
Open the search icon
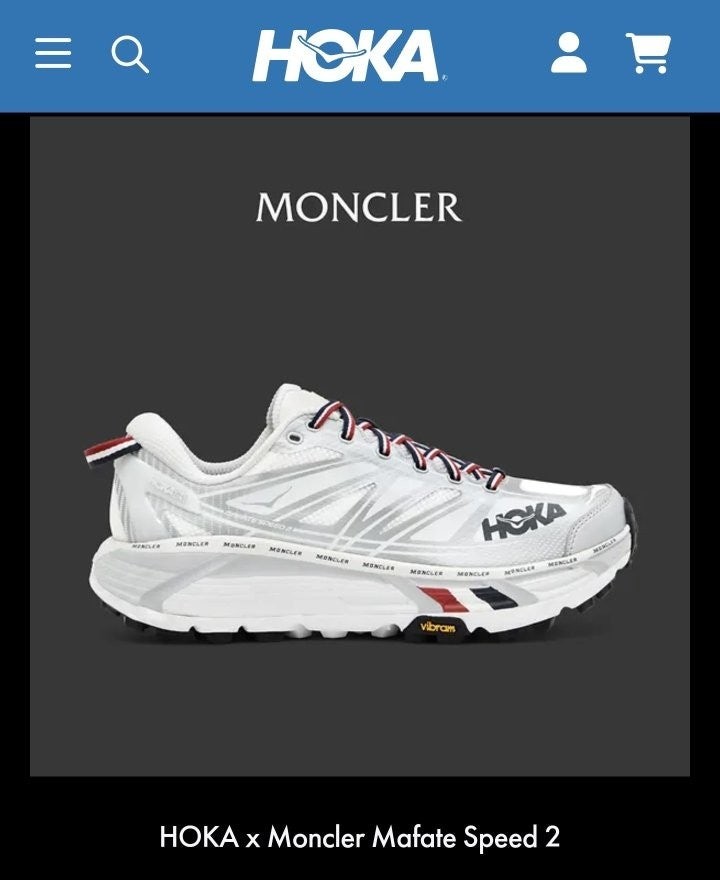(129, 54)
